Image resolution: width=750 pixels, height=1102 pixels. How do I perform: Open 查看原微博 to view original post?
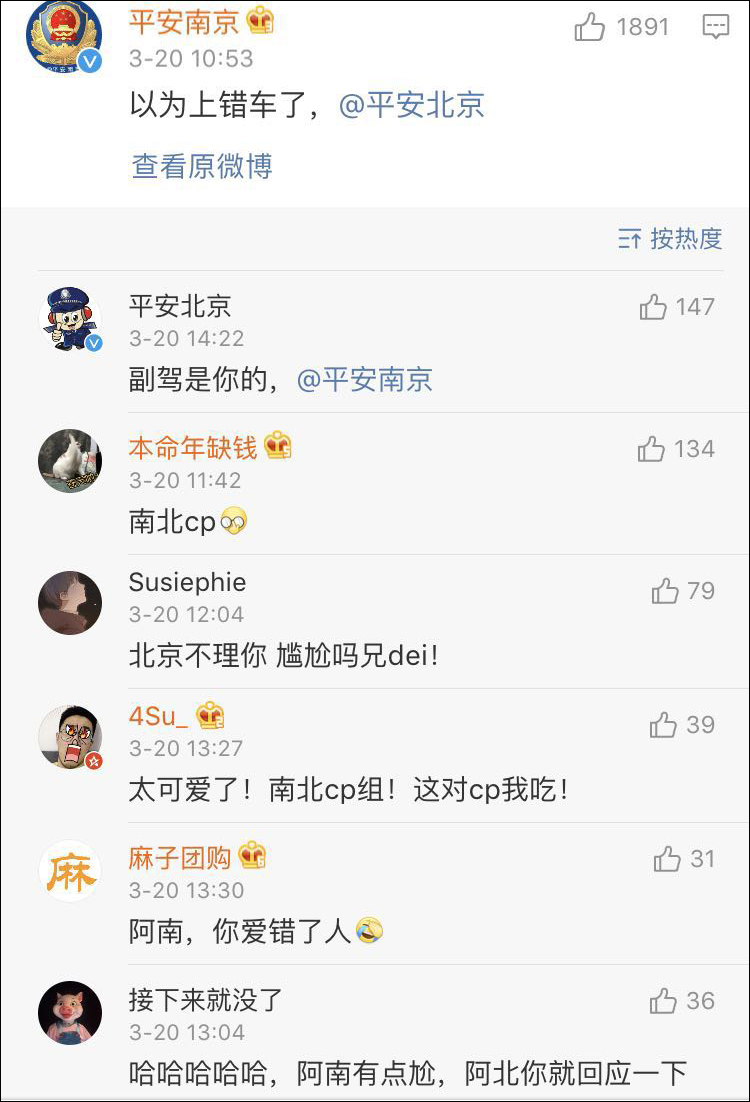pyautogui.click(x=202, y=167)
